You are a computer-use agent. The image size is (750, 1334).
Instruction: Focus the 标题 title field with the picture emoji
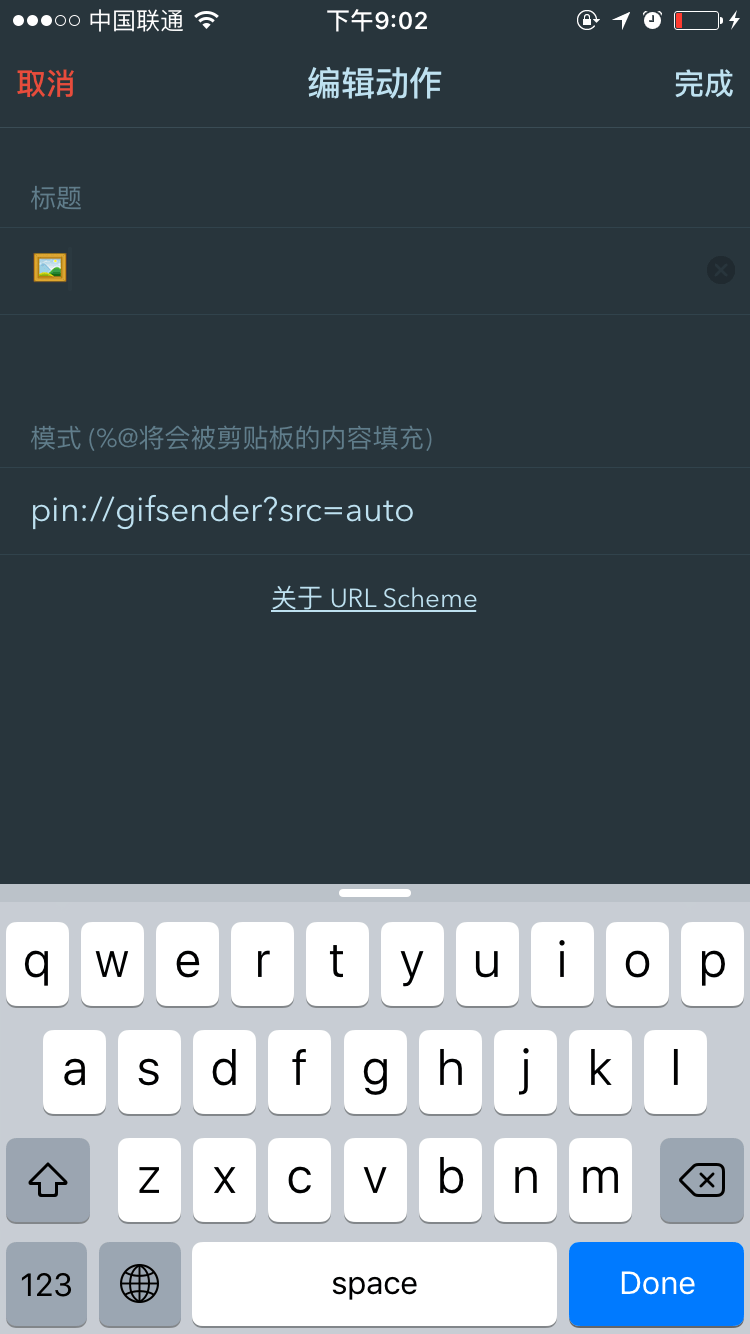point(375,270)
